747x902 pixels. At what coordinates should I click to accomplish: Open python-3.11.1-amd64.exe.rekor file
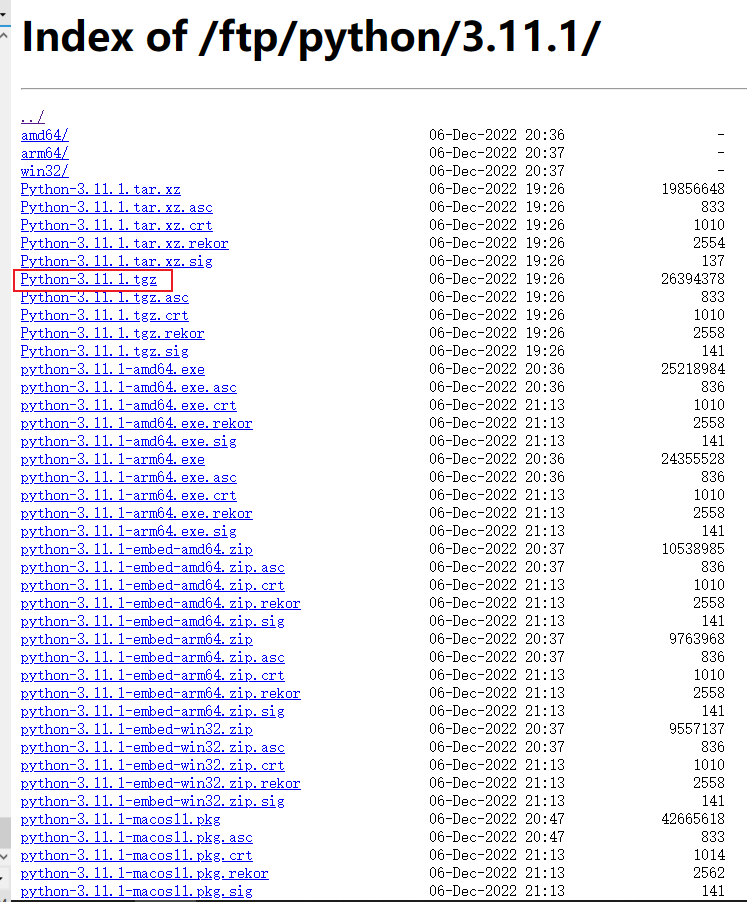pos(136,423)
